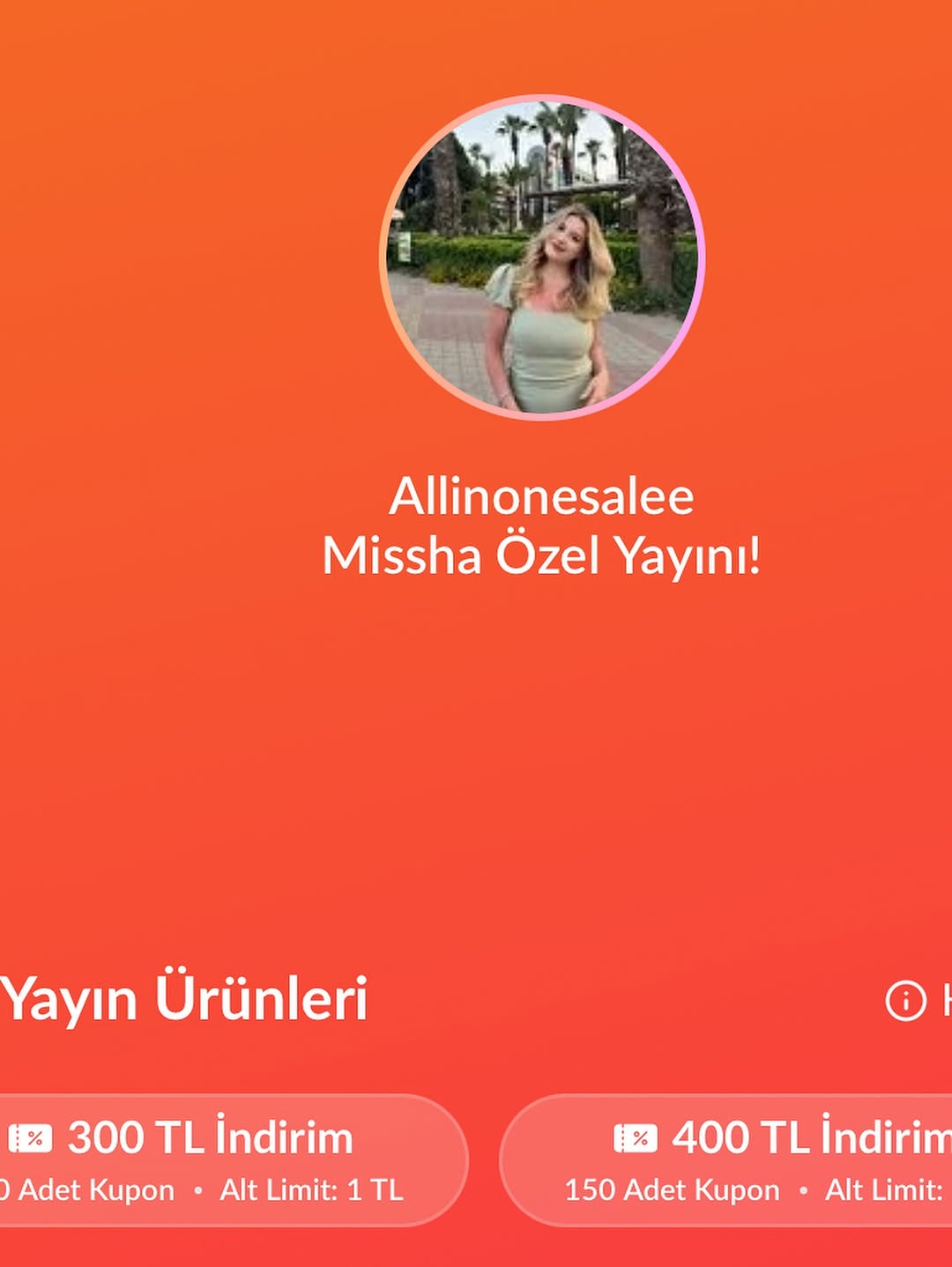The image size is (952, 1267).
Task: Open Allinonesalee's profile picture
Action: [x=541, y=257]
